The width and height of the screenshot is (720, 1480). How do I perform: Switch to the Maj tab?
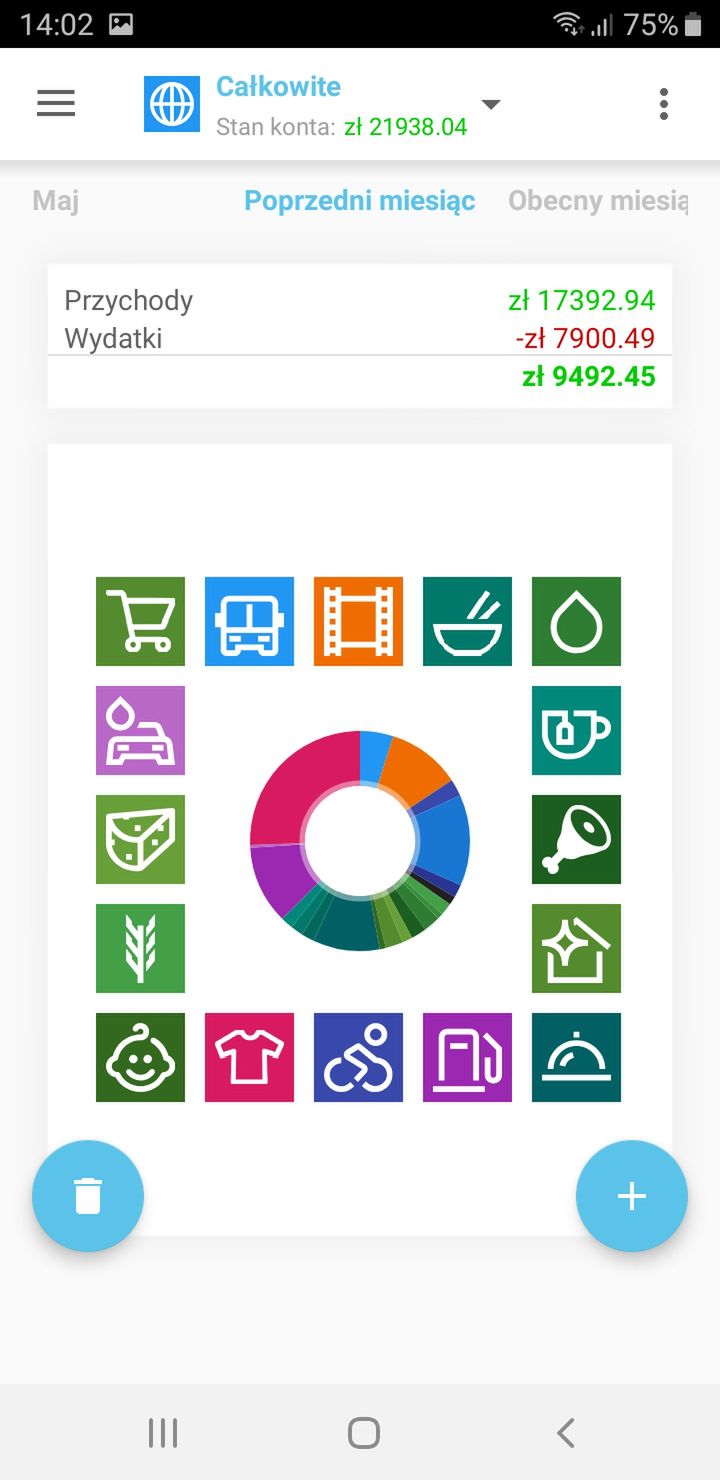56,201
